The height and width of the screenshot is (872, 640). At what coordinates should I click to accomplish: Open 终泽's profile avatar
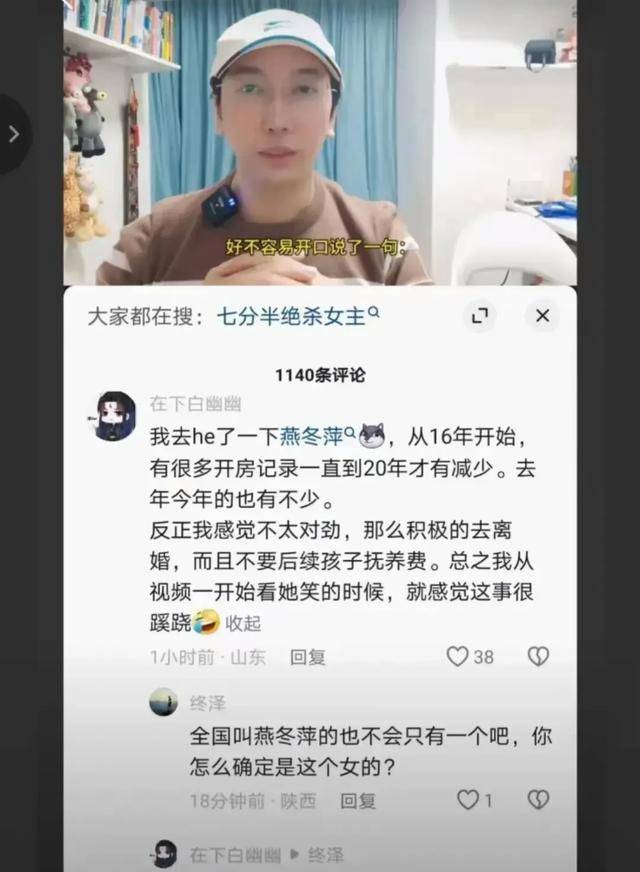coord(164,703)
